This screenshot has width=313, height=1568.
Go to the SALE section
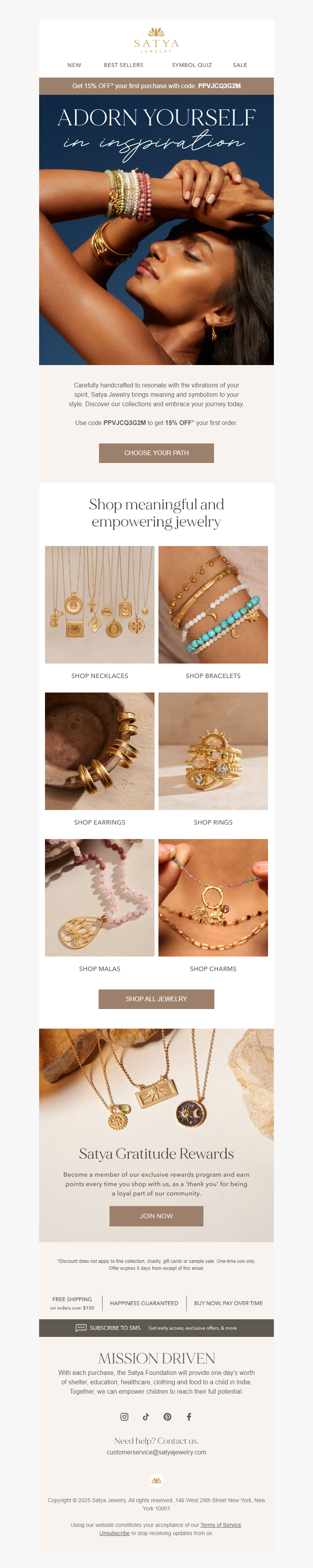(x=239, y=65)
